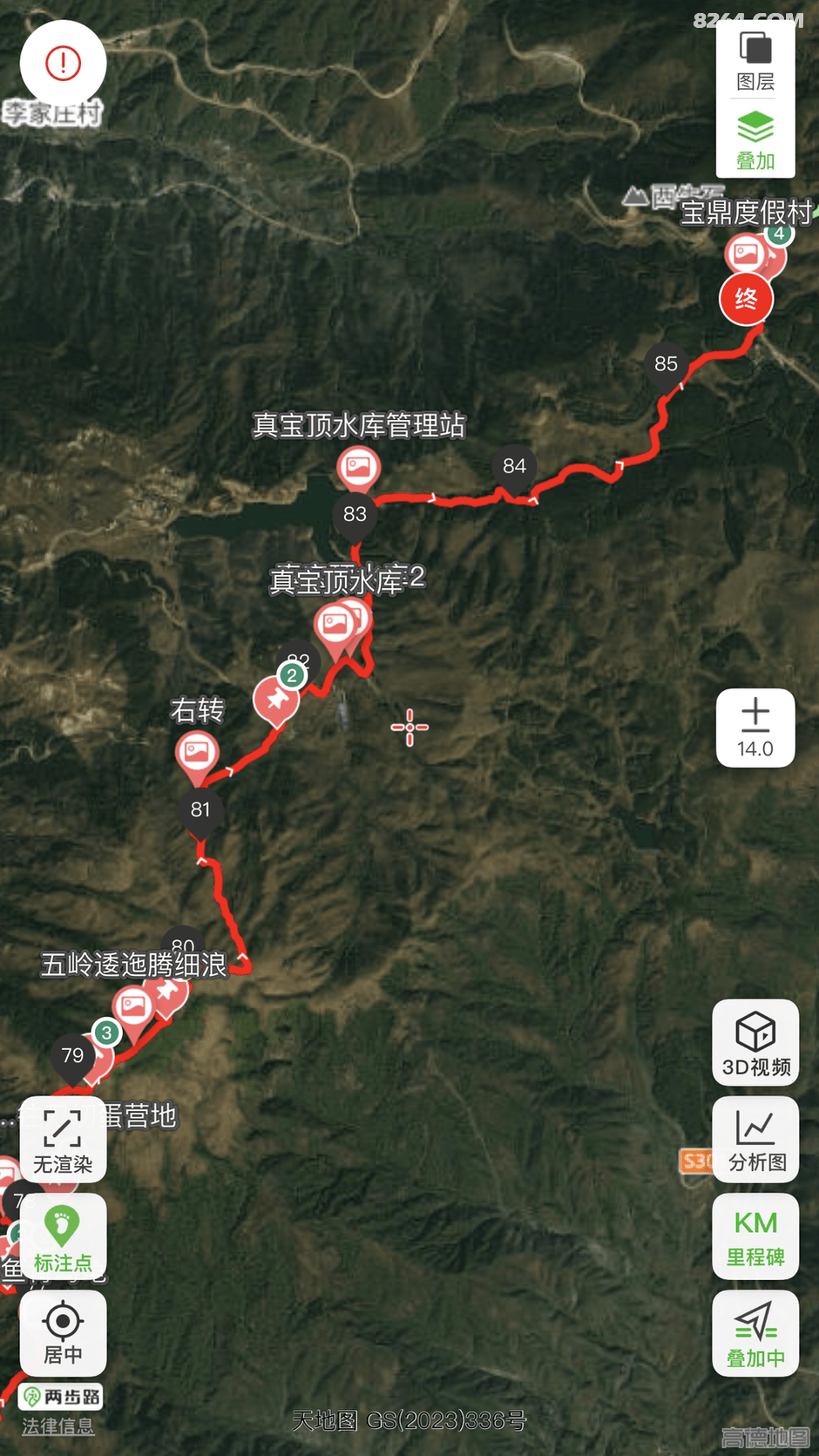Center the map with 居中
The width and height of the screenshot is (819, 1456).
coord(63,1333)
